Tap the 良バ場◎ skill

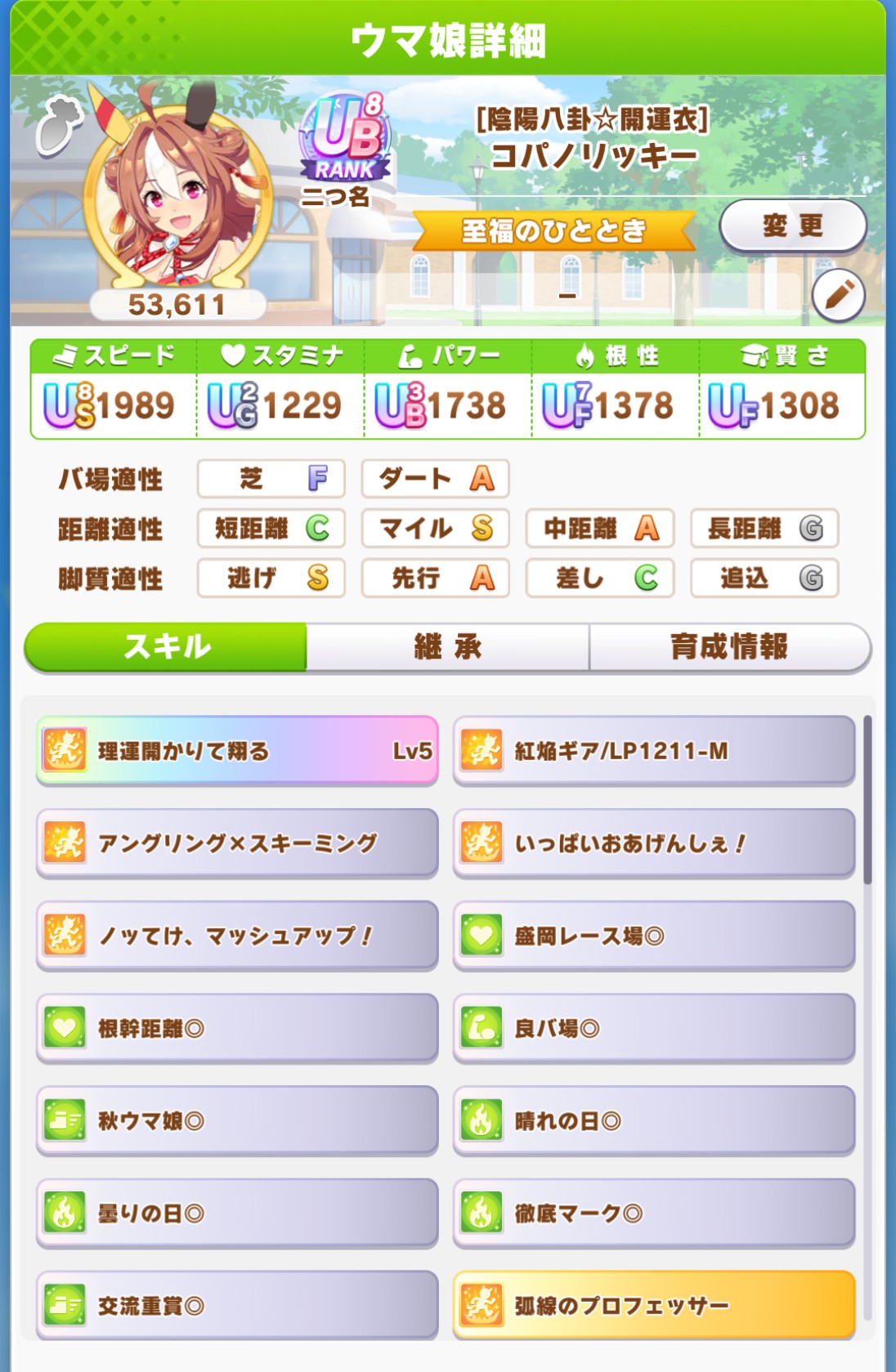click(x=654, y=1028)
